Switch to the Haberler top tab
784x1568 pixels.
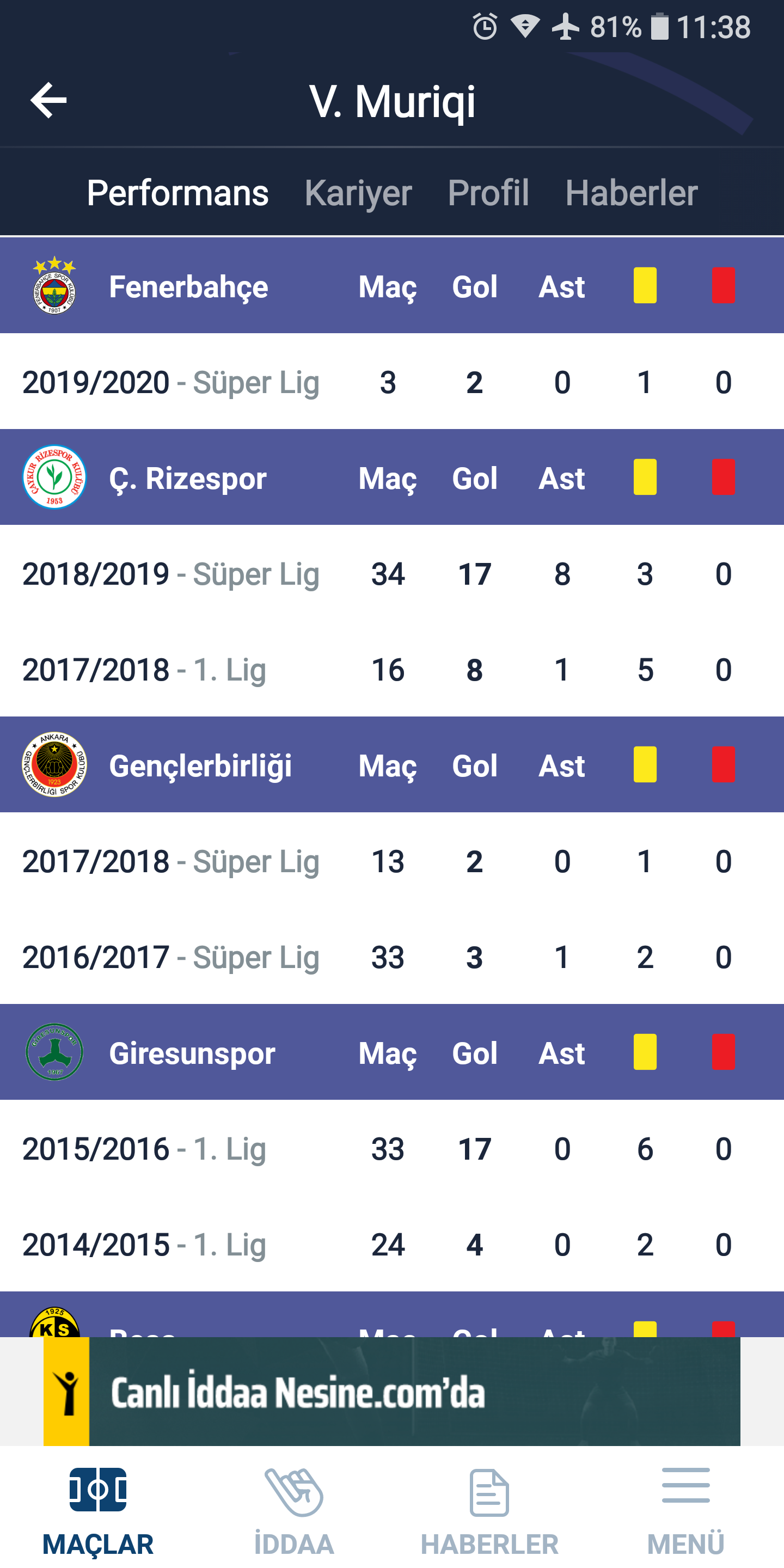[x=631, y=193]
